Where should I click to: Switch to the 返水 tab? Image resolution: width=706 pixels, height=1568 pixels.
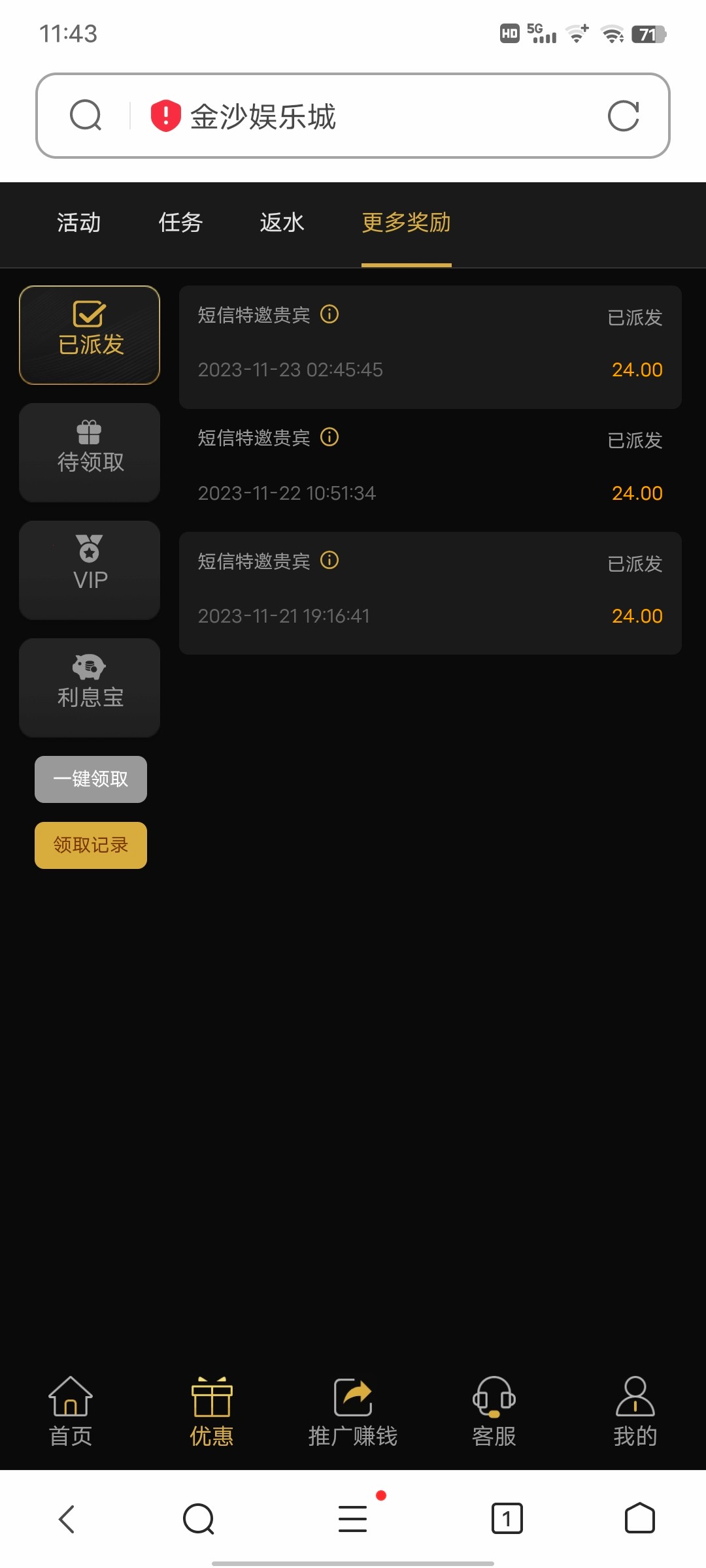[x=281, y=223]
